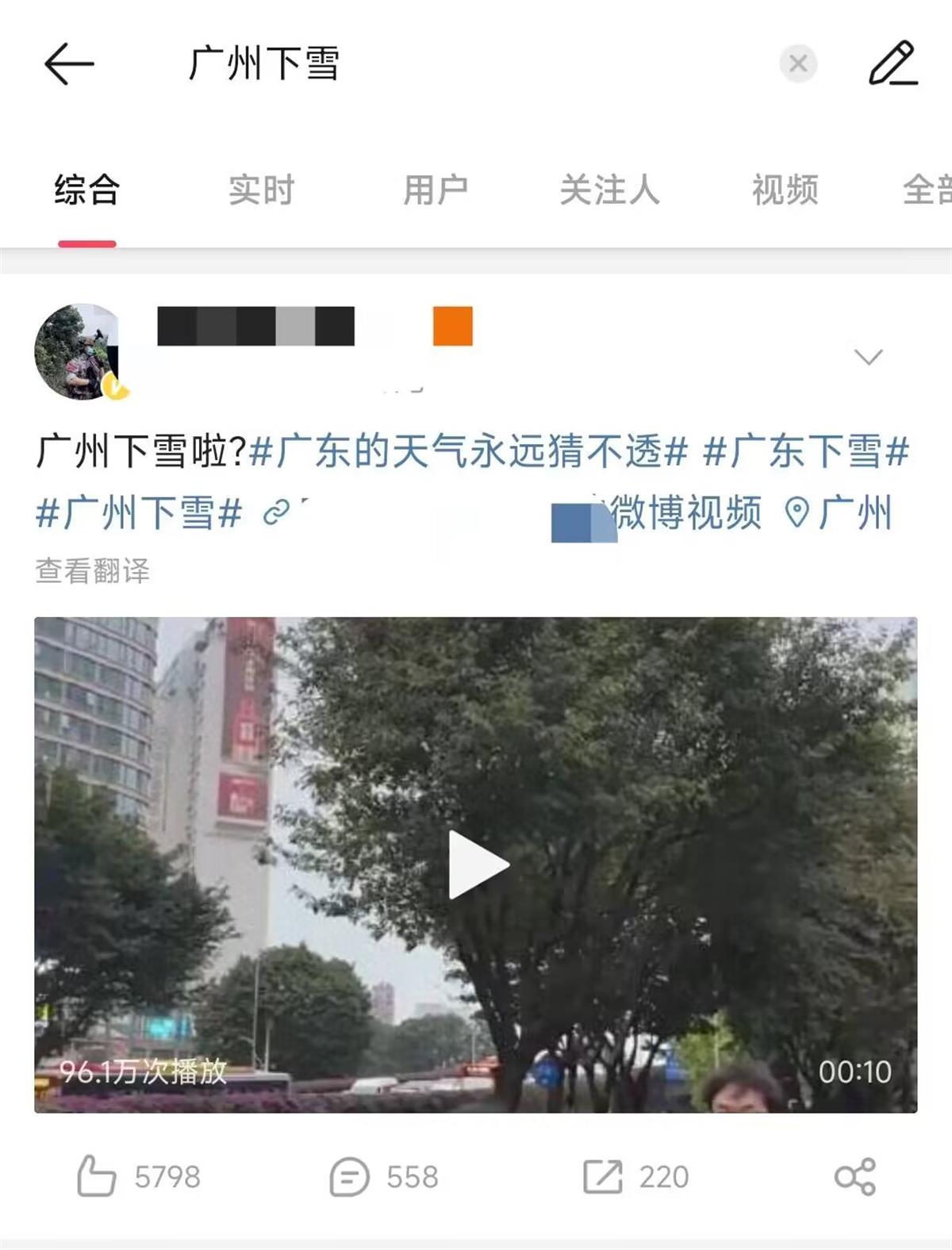Open the 558 comments

click(385, 1176)
